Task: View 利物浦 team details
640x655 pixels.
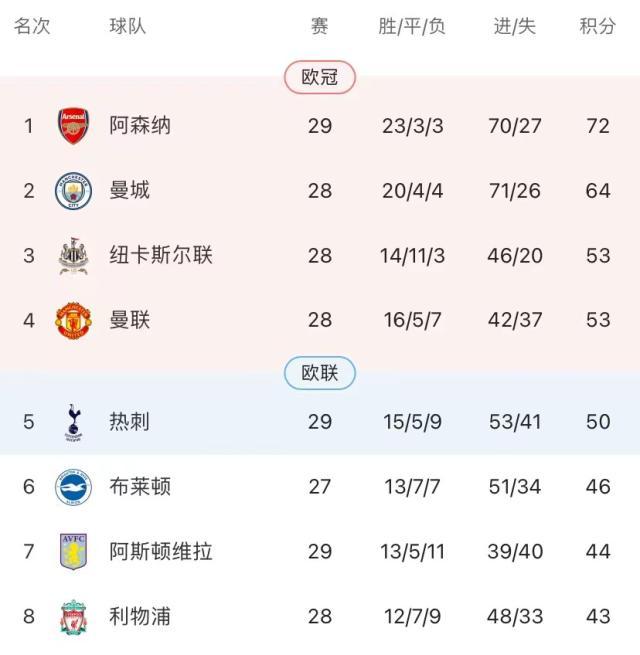Action: point(140,616)
